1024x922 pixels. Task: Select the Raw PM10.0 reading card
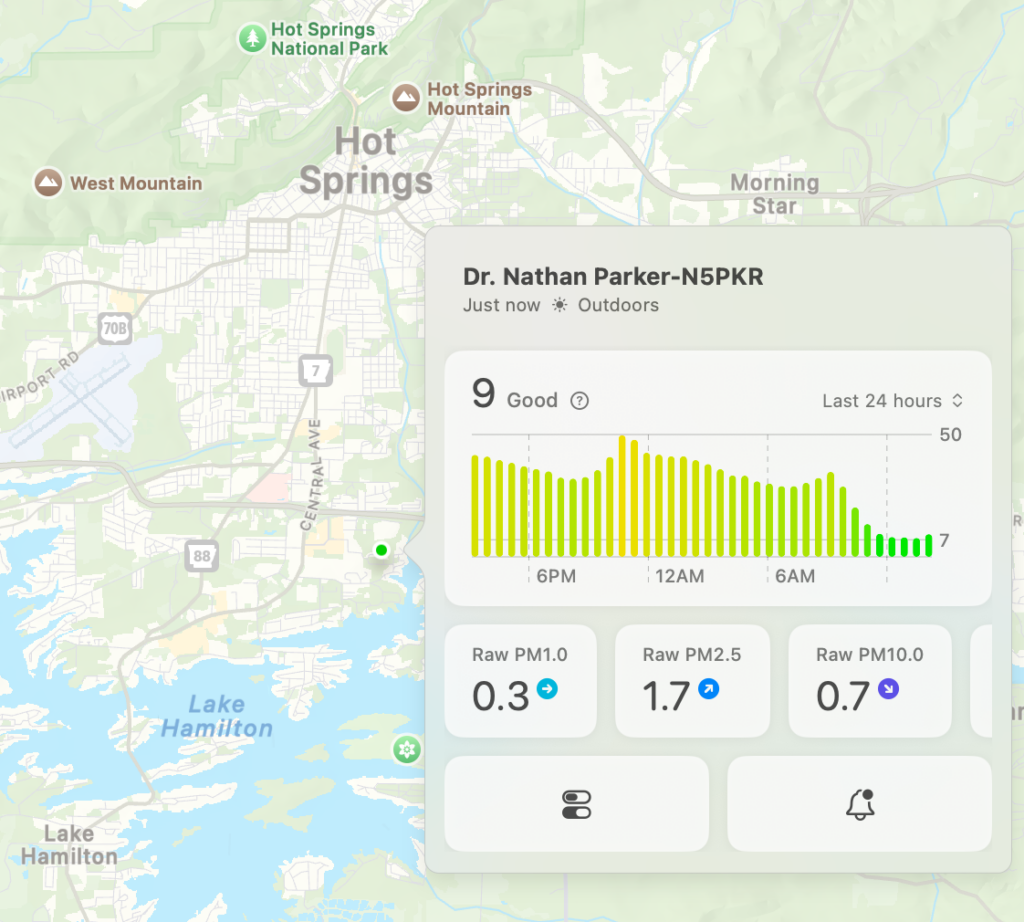point(869,681)
